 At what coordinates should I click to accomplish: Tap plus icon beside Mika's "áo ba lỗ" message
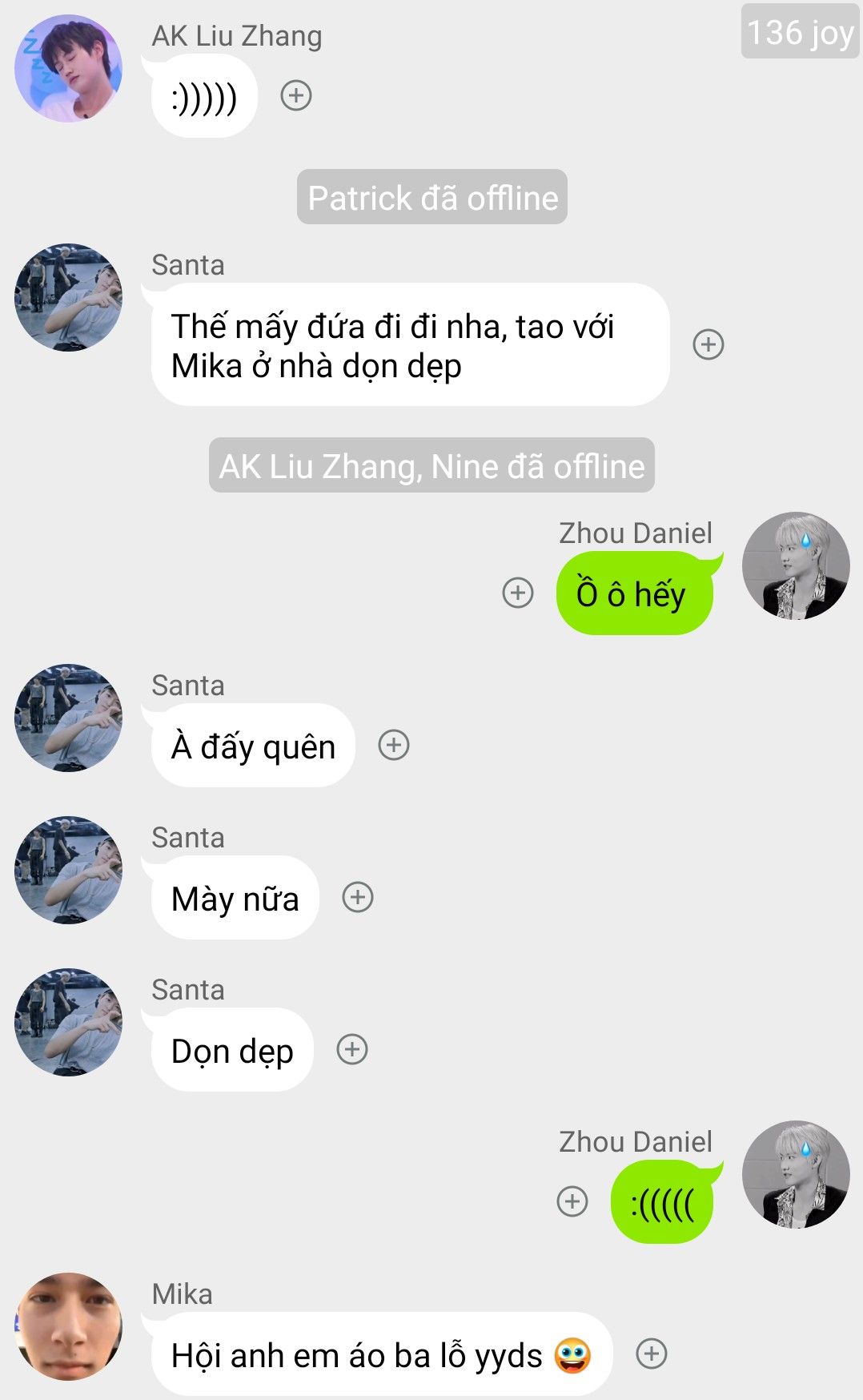point(651,1354)
